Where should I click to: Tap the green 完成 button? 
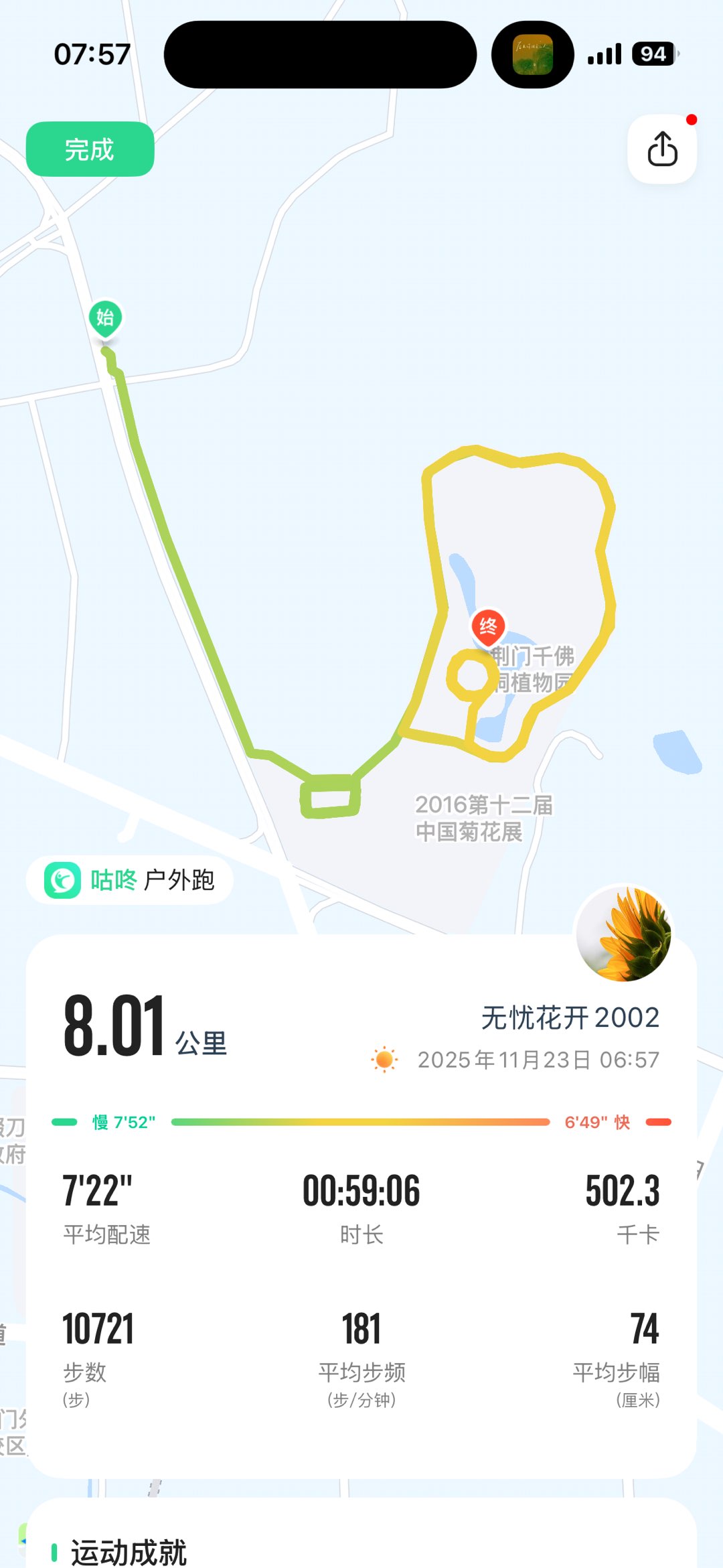pyautogui.click(x=90, y=149)
